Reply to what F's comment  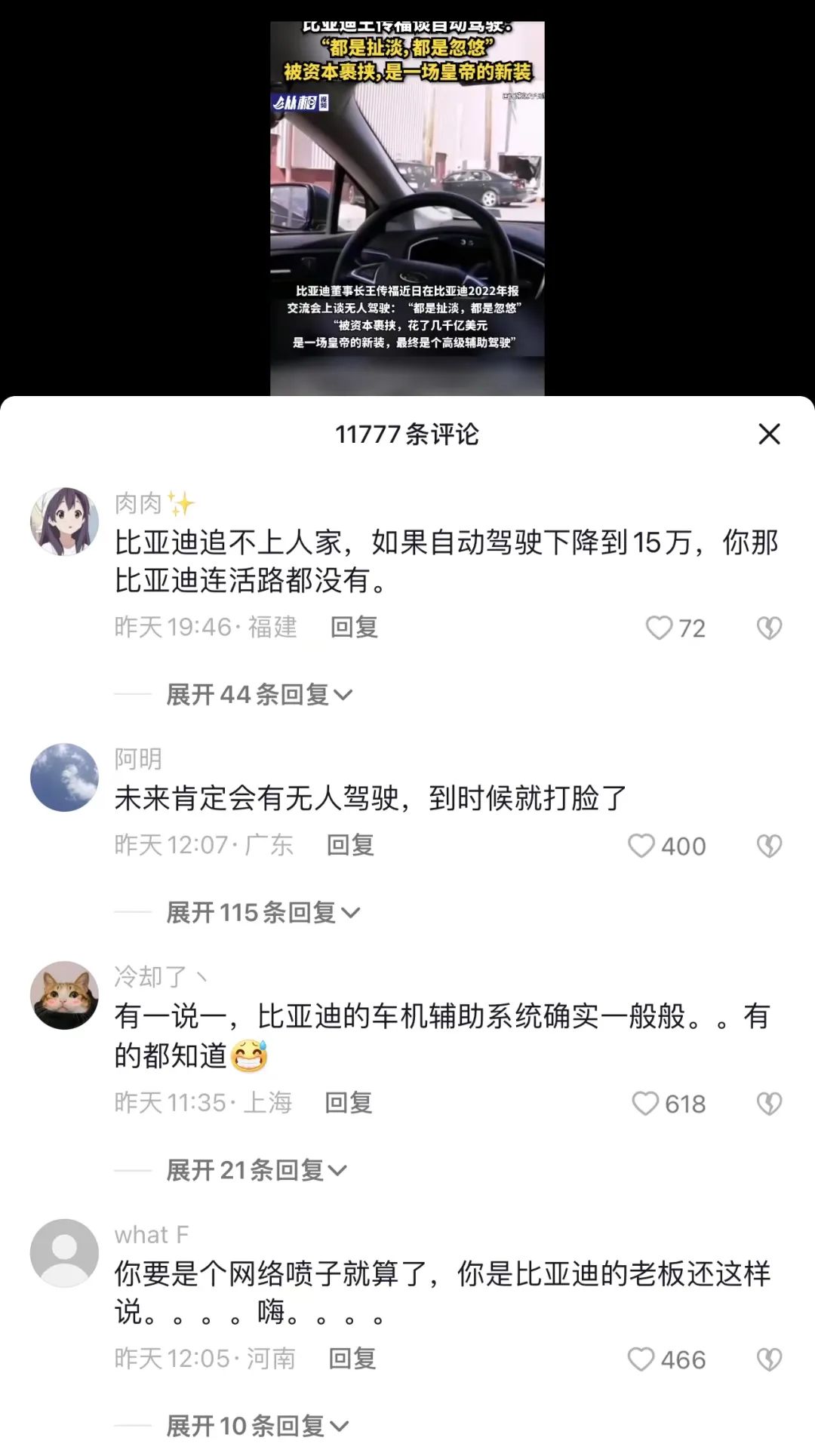(352, 1359)
